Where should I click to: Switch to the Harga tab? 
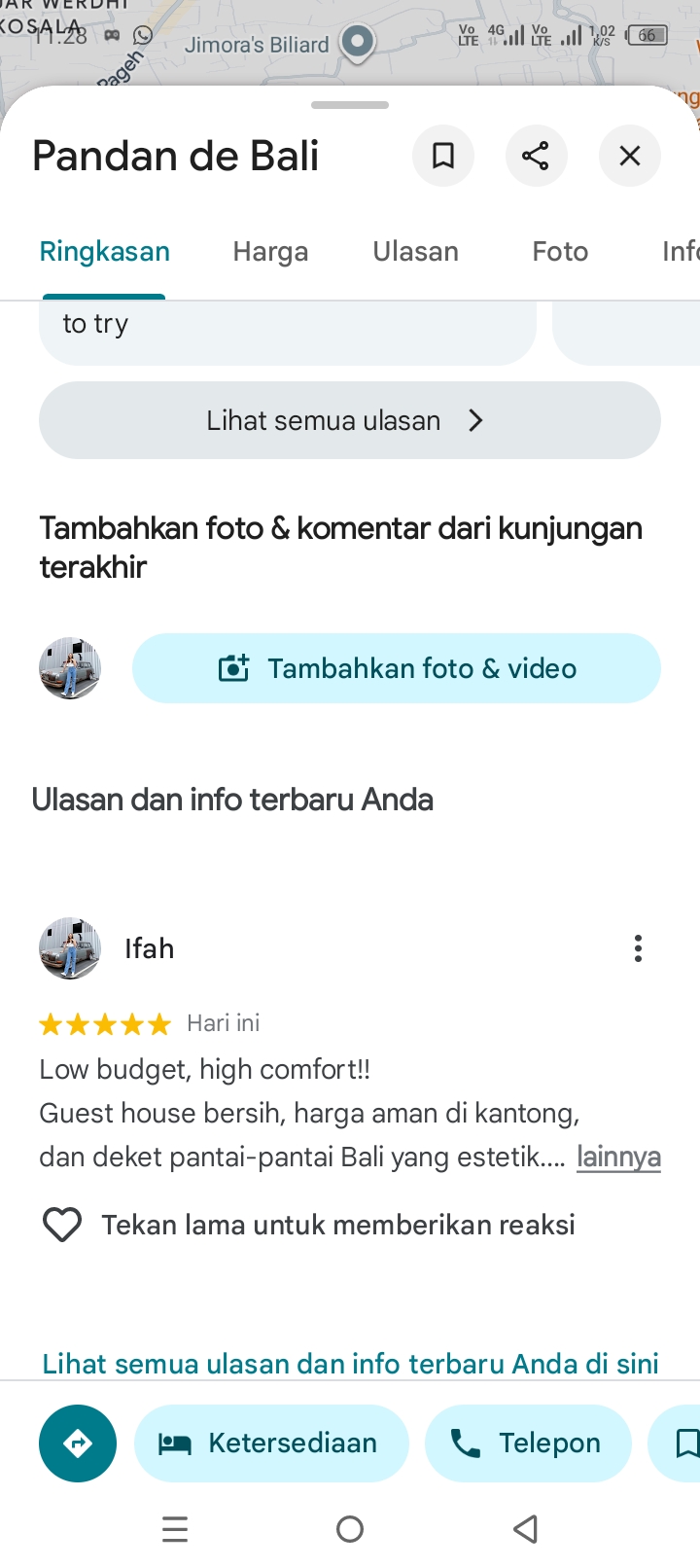click(270, 252)
